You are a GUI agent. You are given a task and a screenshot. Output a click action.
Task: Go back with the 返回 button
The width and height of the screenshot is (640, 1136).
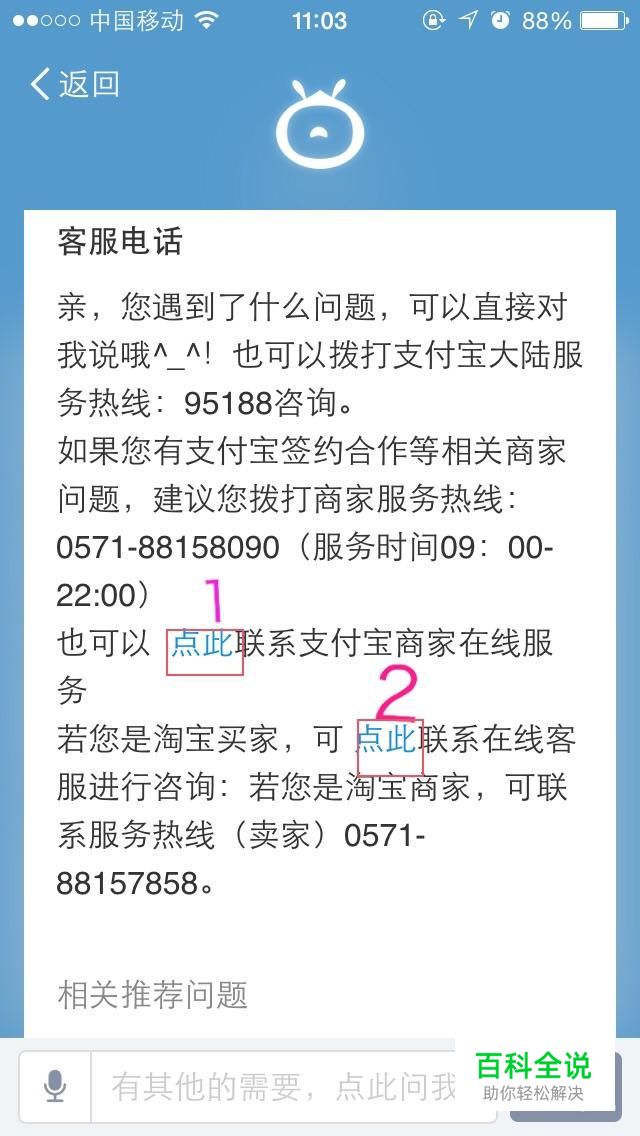74,84
